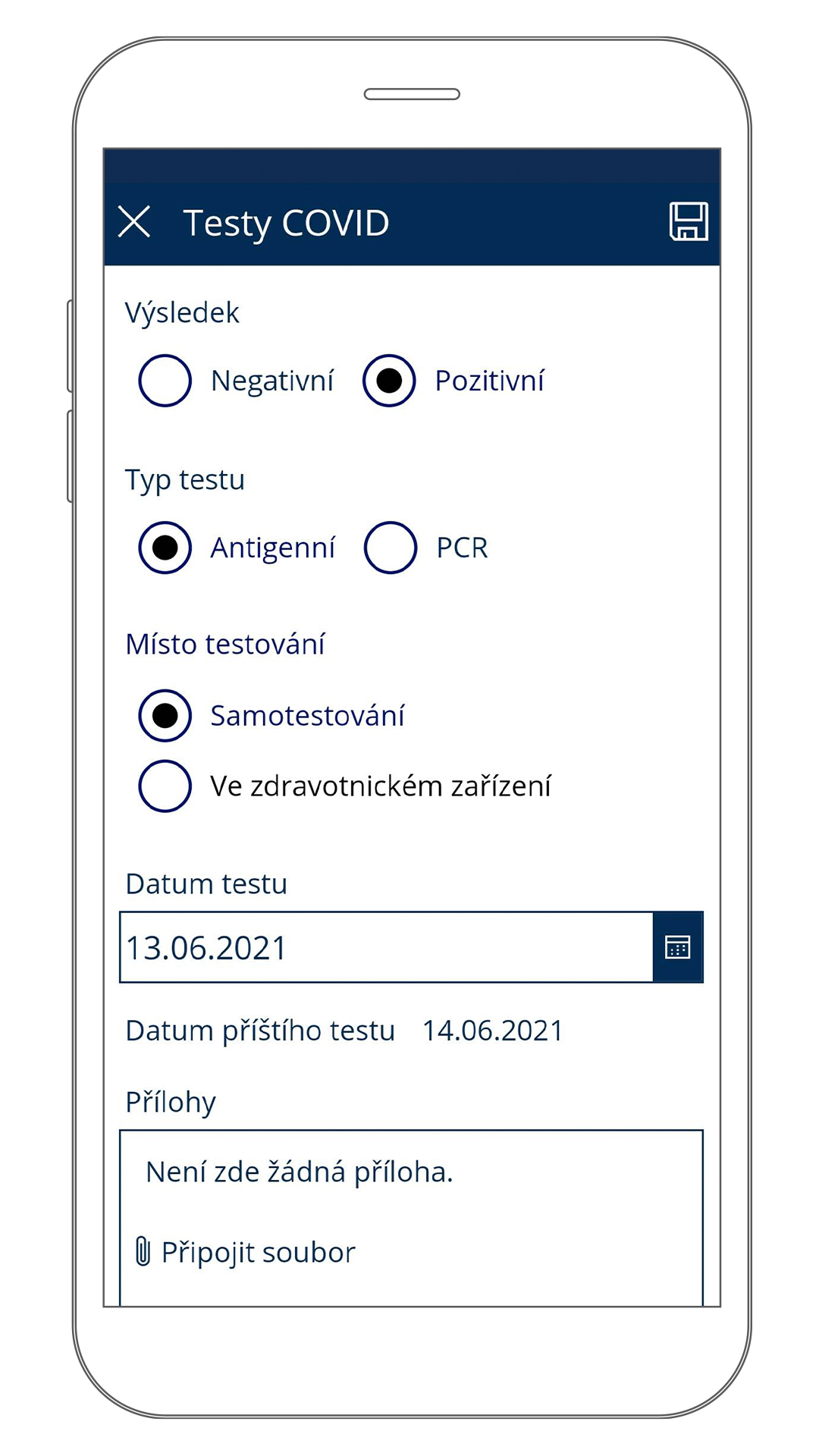Tap the Datum testu date field
The height and width of the screenshot is (1456, 819).
tap(386, 947)
